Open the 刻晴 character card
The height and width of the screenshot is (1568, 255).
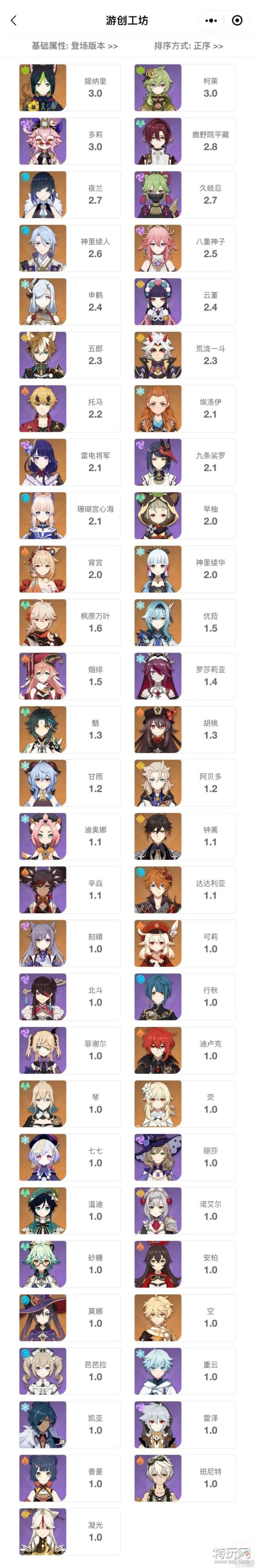tap(70, 944)
